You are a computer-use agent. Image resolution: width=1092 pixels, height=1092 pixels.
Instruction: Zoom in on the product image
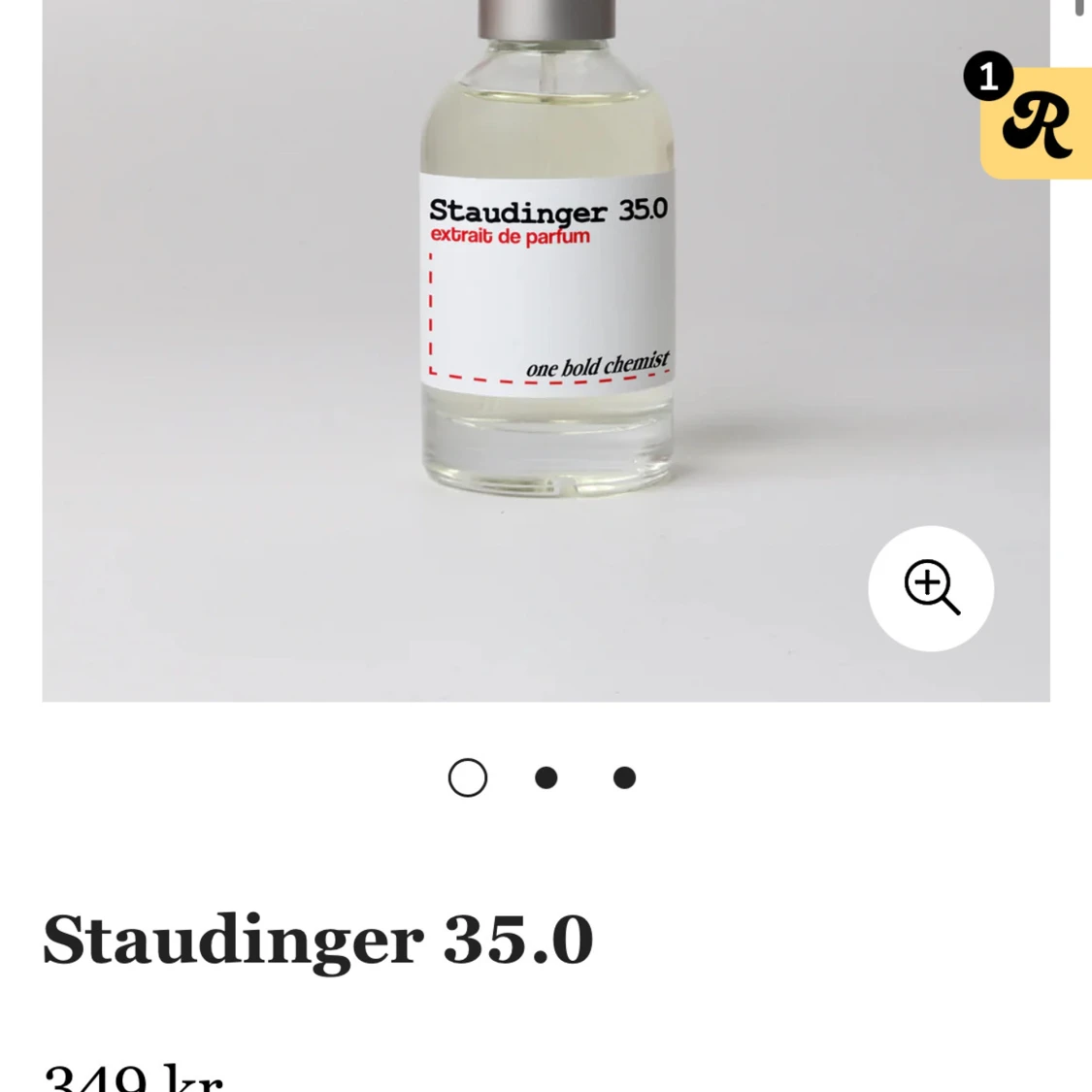pyautogui.click(x=930, y=588)
